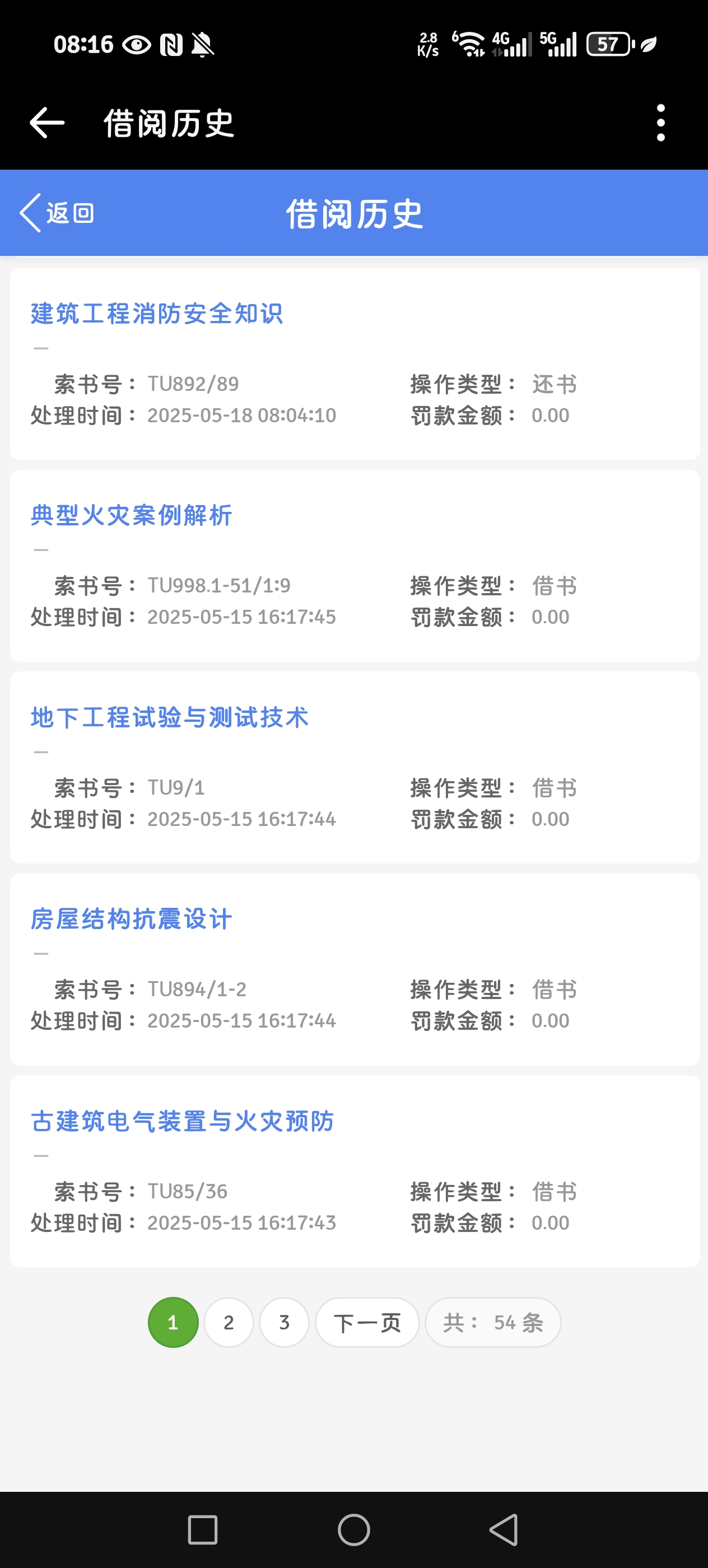Open the three-dot overflow menu
The image size is (708, 1568).
[660, 123]
